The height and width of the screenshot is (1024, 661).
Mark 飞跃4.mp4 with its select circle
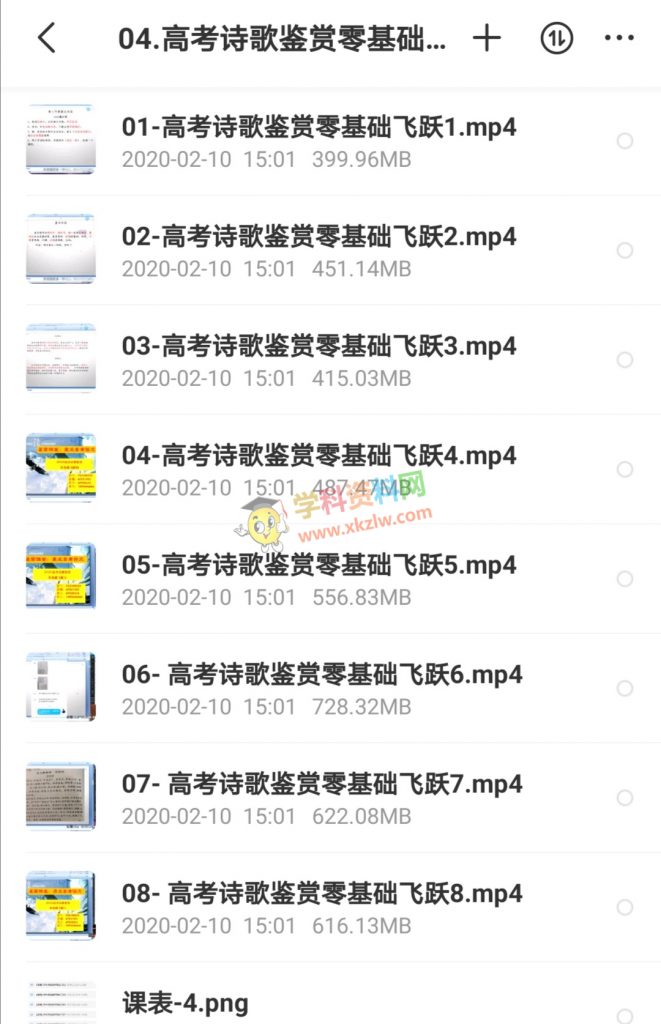click(625, 469)
